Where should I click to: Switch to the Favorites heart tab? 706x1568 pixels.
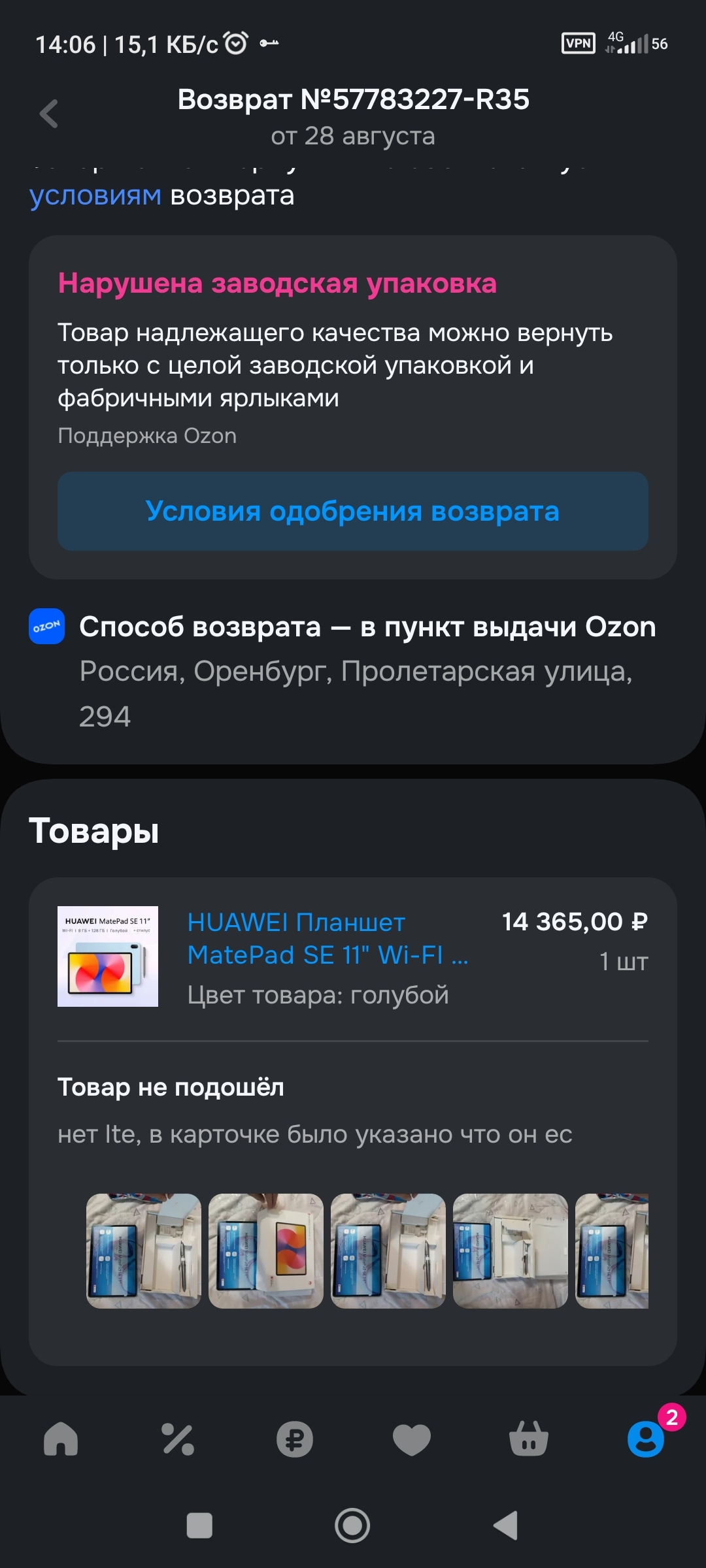tap(412, 1439)
